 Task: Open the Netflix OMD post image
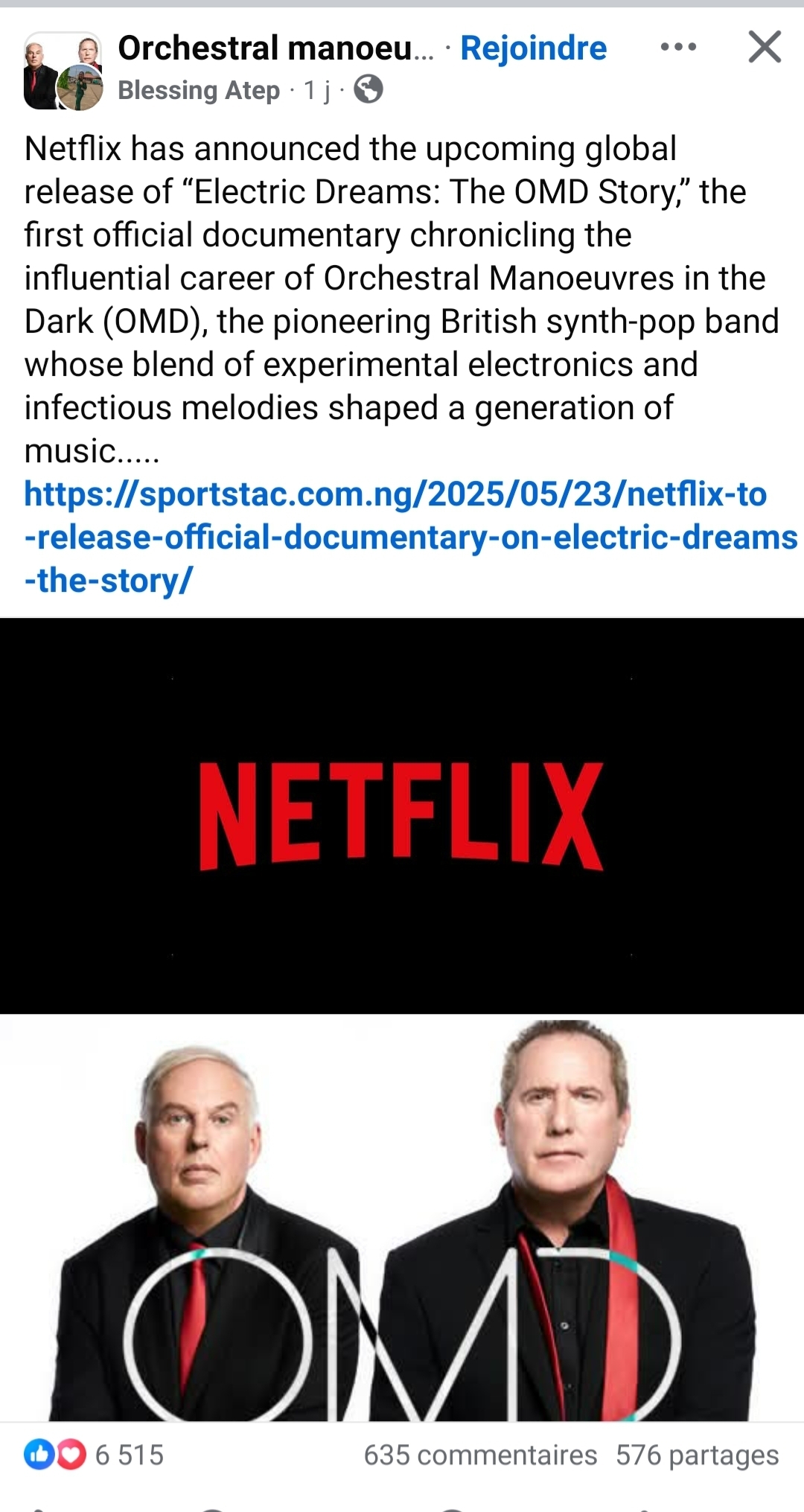tap(402, 1019)
